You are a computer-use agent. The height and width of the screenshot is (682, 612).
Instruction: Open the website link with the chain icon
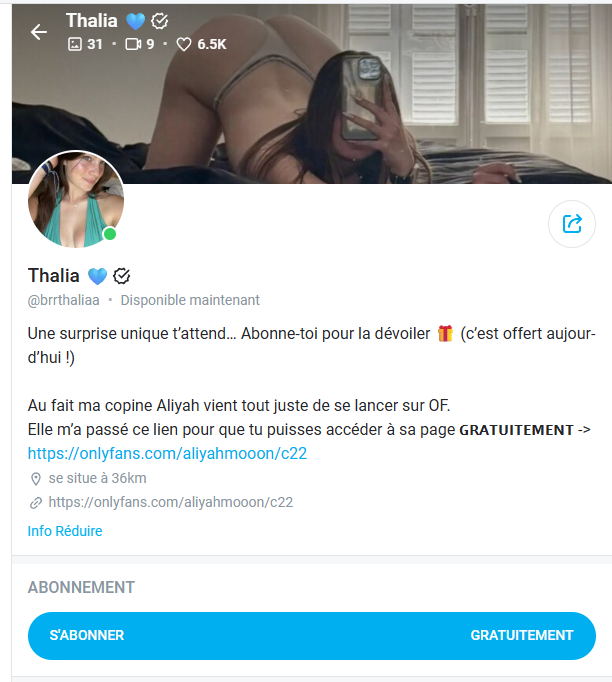point(170,502)
